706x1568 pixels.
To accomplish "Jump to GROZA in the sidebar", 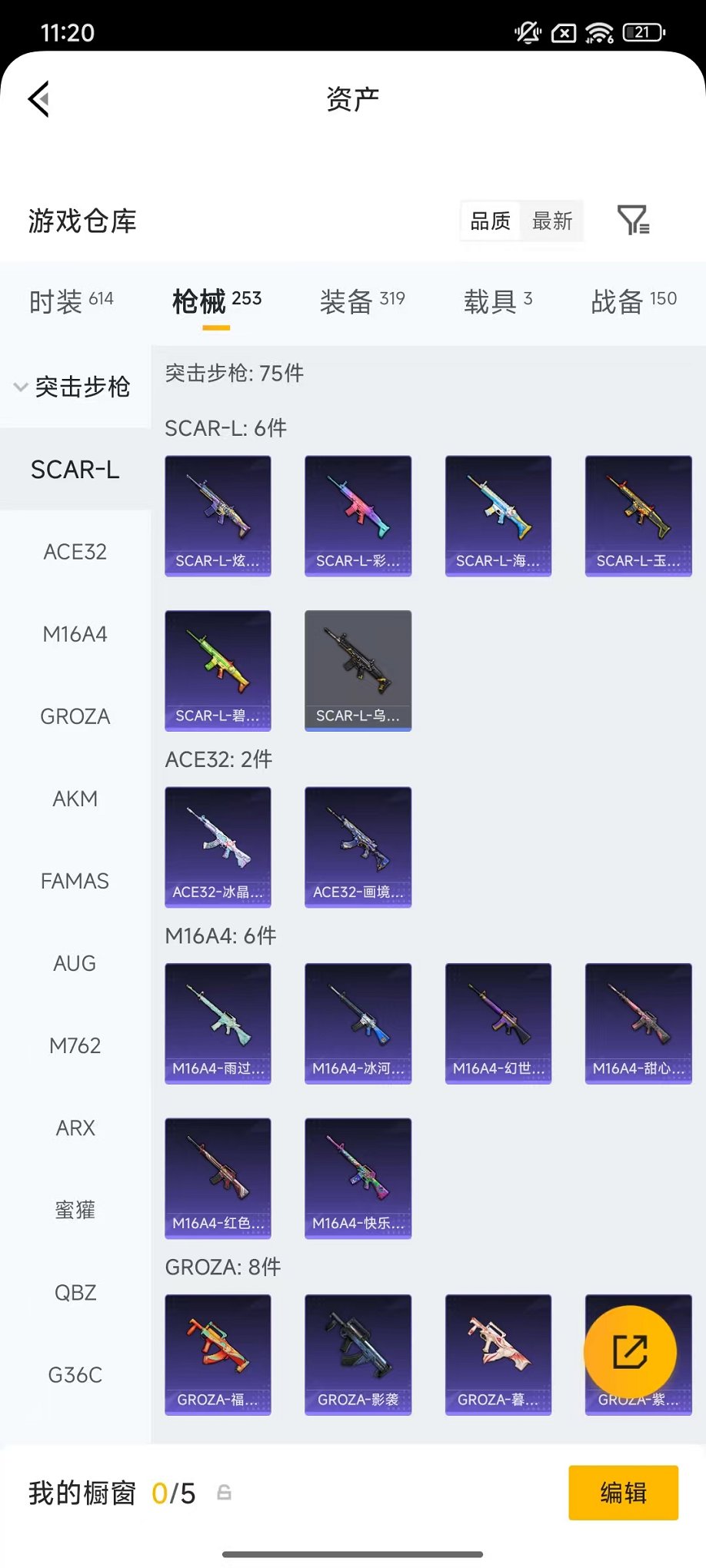I will 75,716.
